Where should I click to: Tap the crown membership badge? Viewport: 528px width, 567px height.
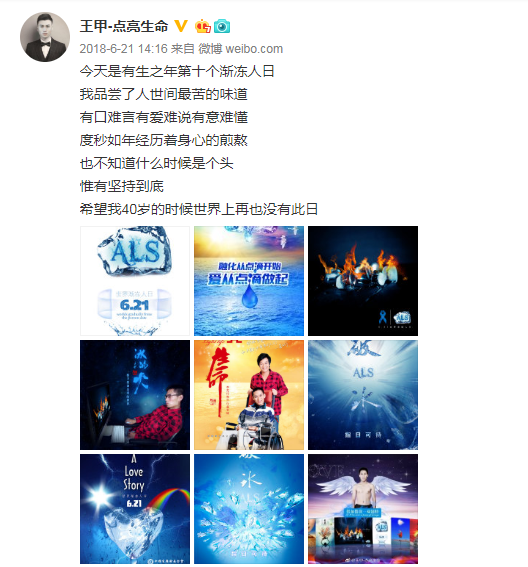[x=203, y=27]
